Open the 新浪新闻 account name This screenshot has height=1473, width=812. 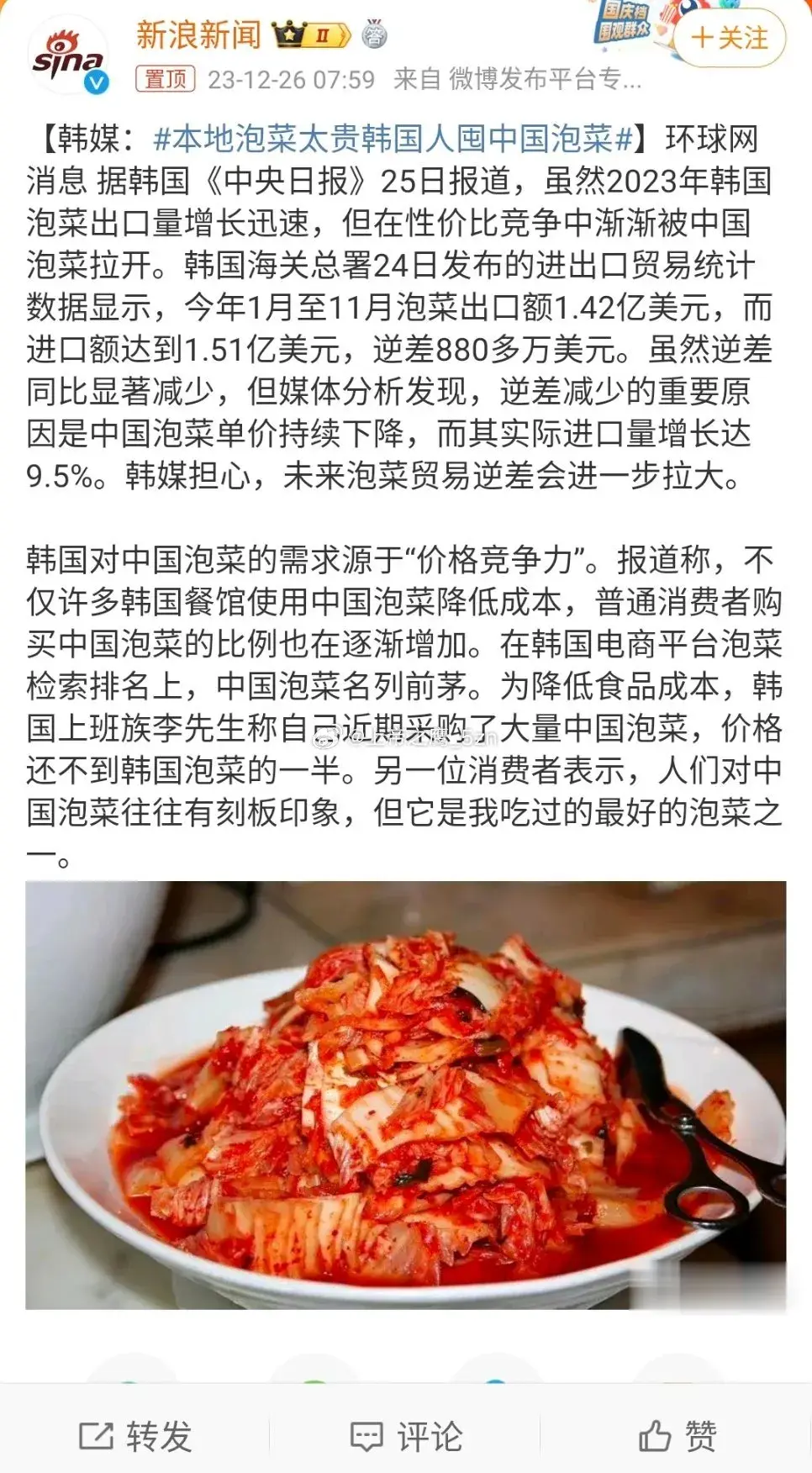[x=198, y=34]
